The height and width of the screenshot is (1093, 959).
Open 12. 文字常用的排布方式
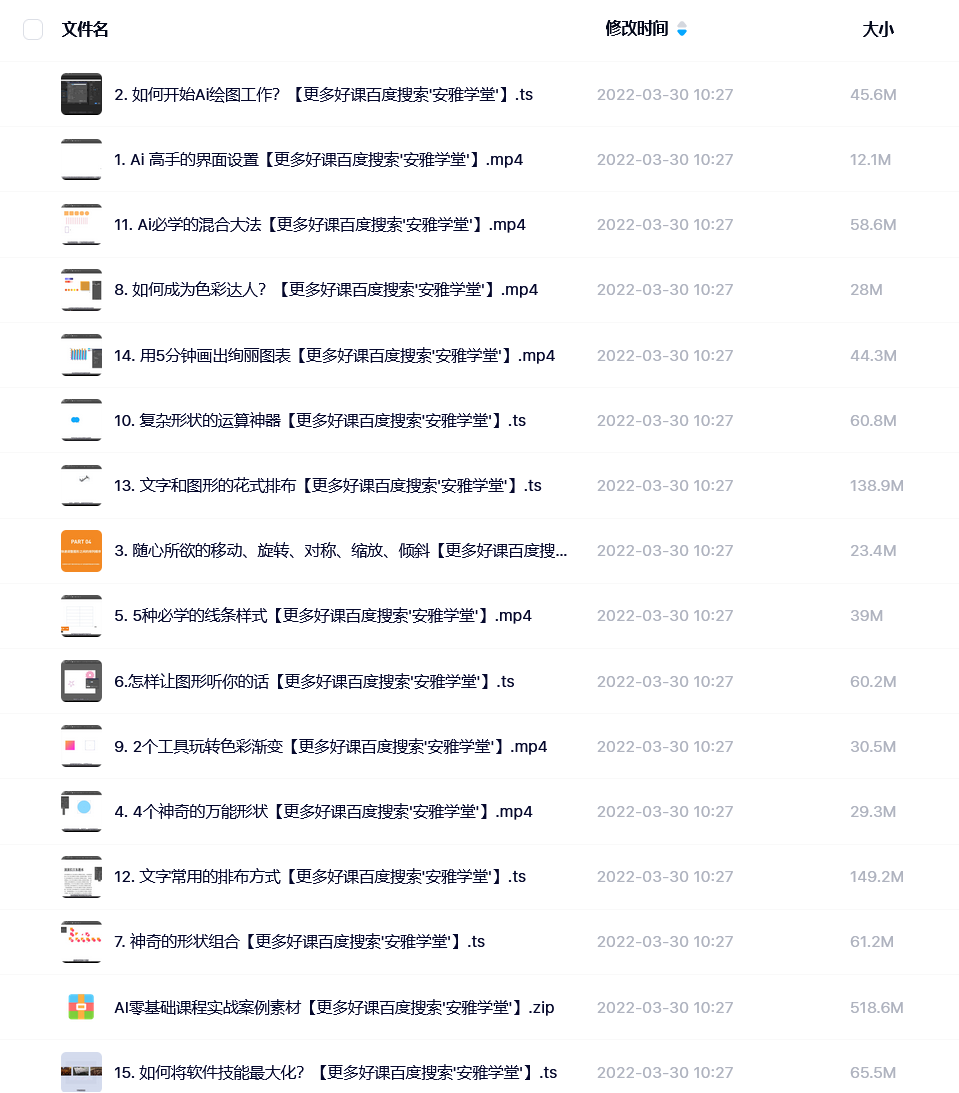[319, 877]
